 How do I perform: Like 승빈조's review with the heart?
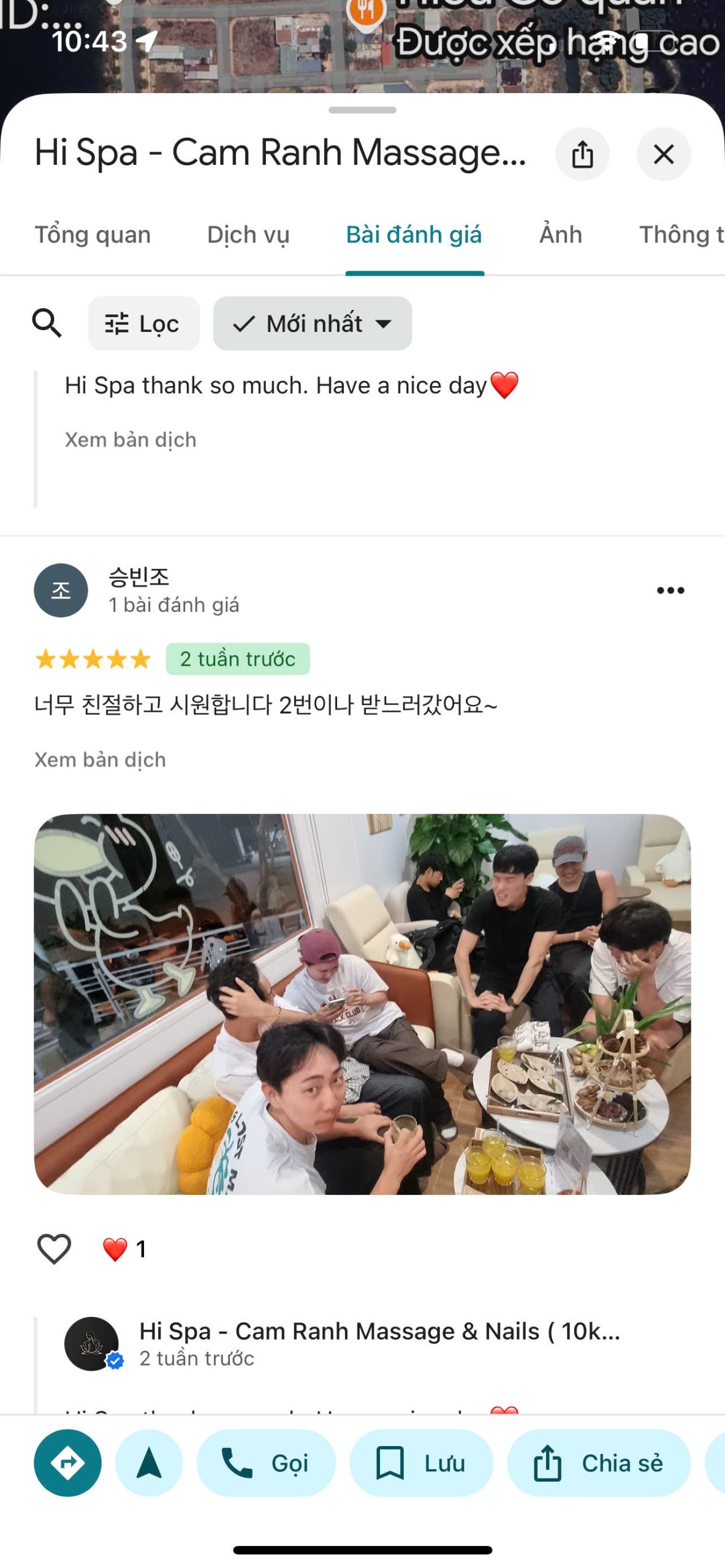[x=54, y=1249]
